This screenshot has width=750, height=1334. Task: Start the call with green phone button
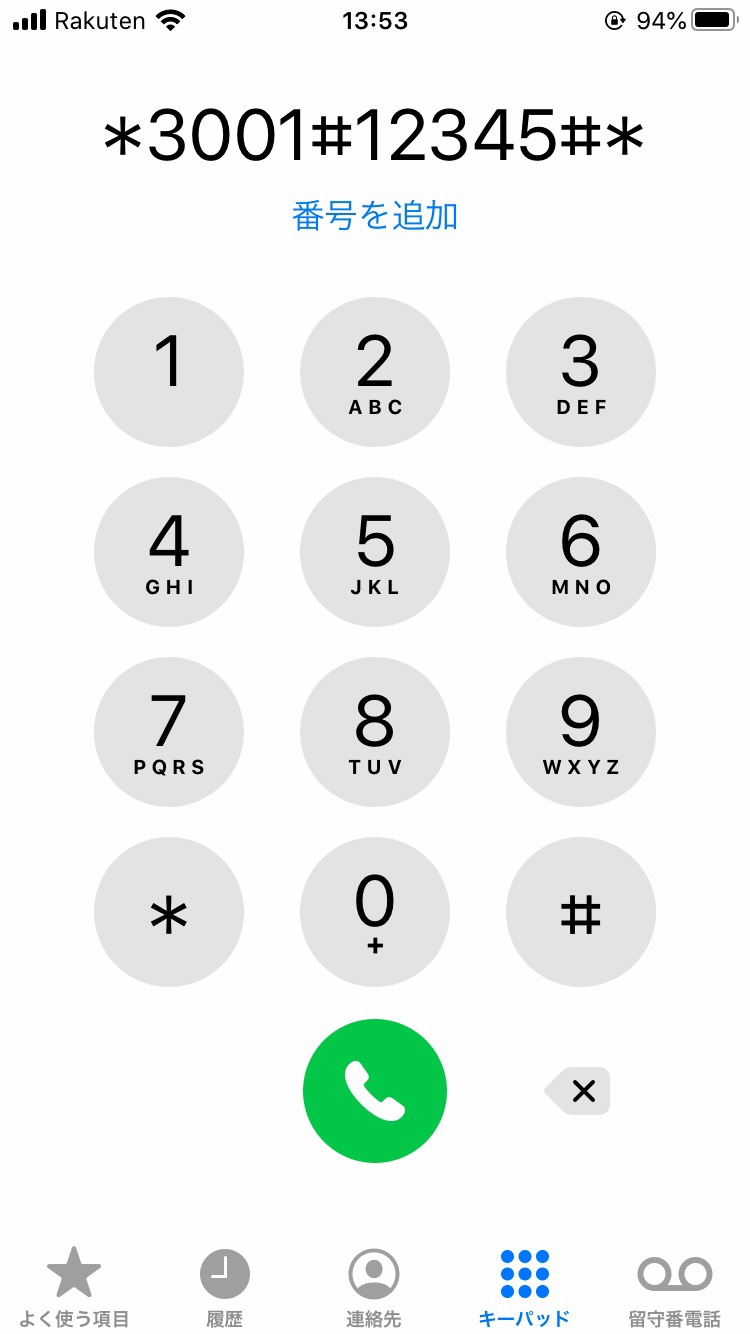[375, 1091]
